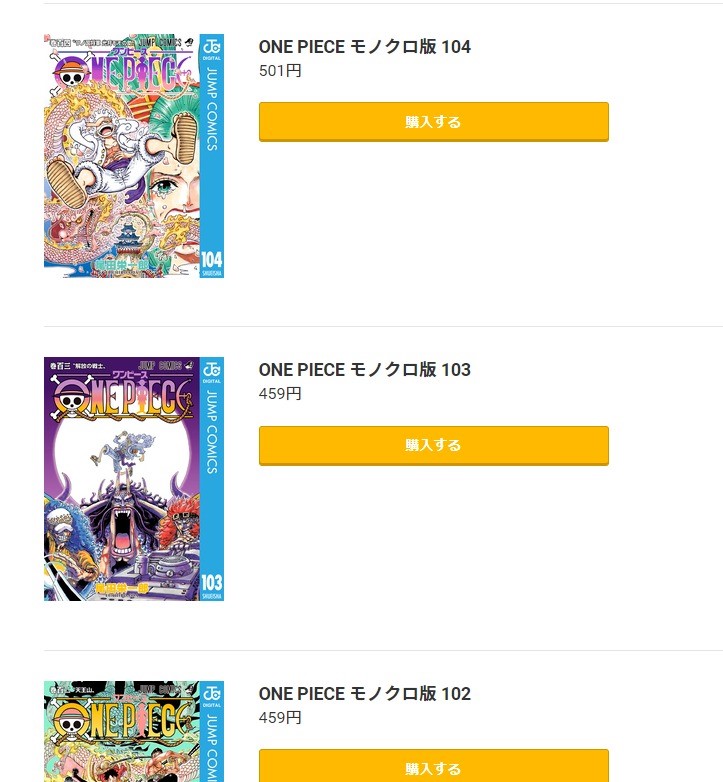This screenshot has width=723, height=782.
Task: Open the ONE PIECE モノクロ版 103 title
Action: [x=364, y=370]
